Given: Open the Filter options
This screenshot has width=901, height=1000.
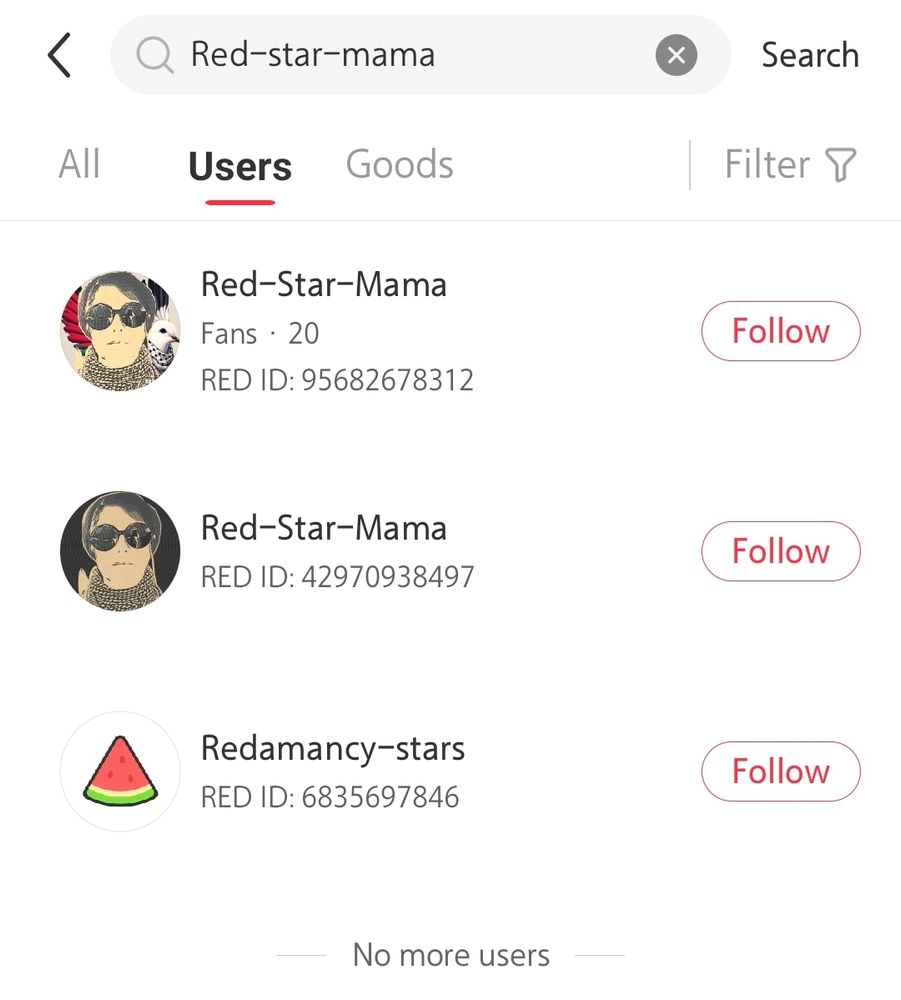Looking at the screenshot, I should click(790, 165).
